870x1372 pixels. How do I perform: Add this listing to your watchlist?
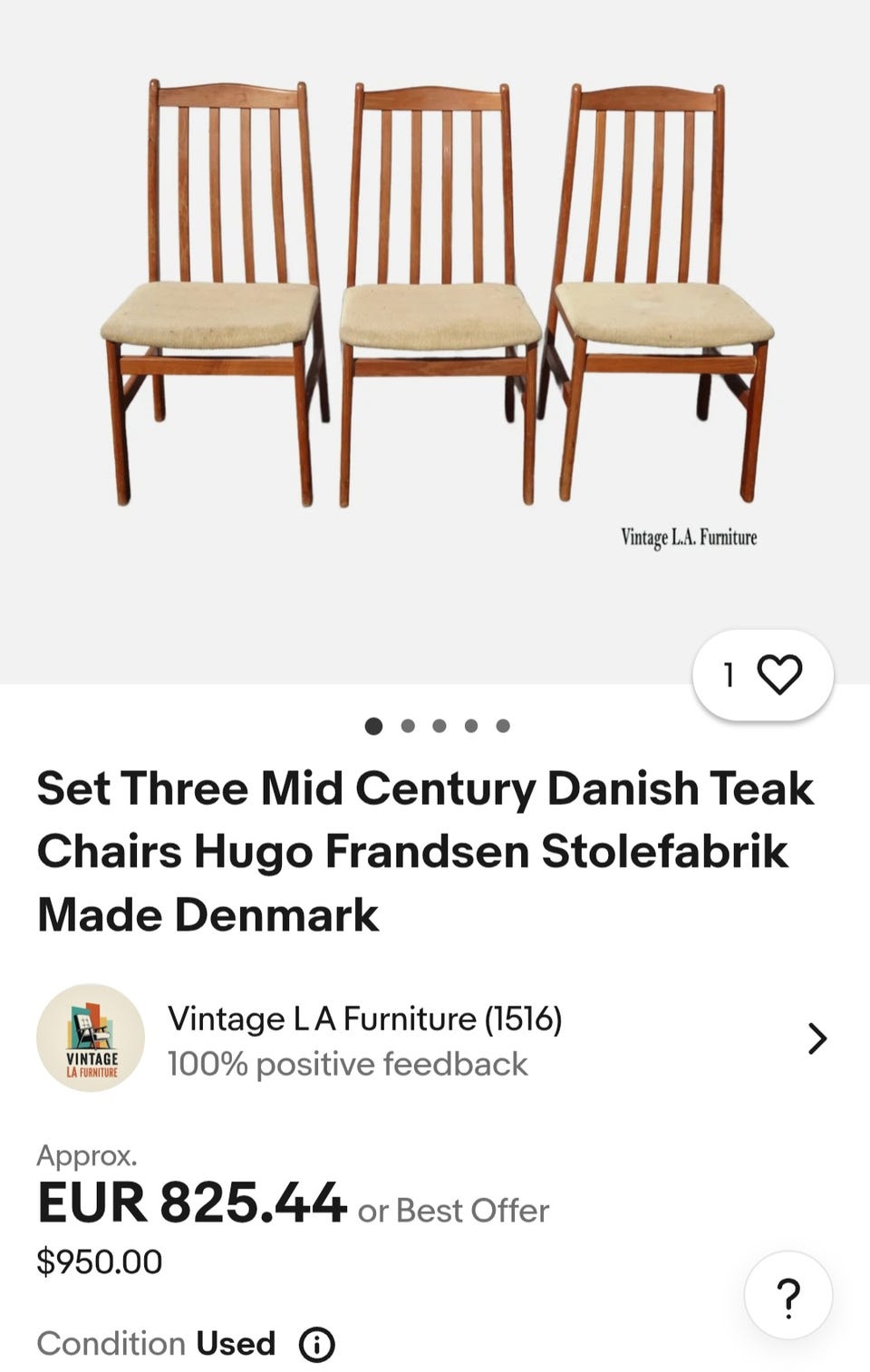click(x=778, y=675)
